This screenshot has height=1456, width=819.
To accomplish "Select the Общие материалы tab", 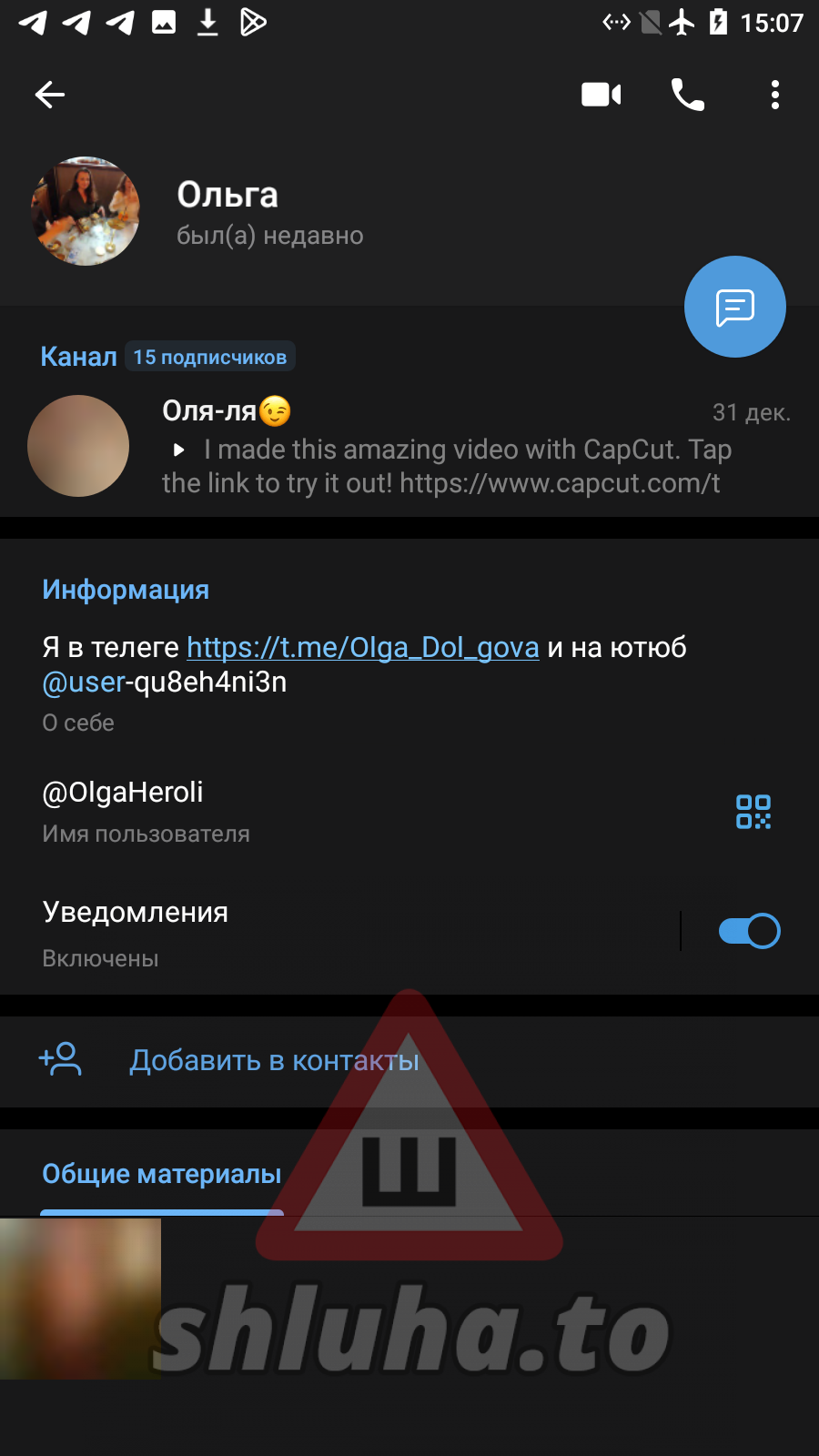I will [x=162, y=1174].
